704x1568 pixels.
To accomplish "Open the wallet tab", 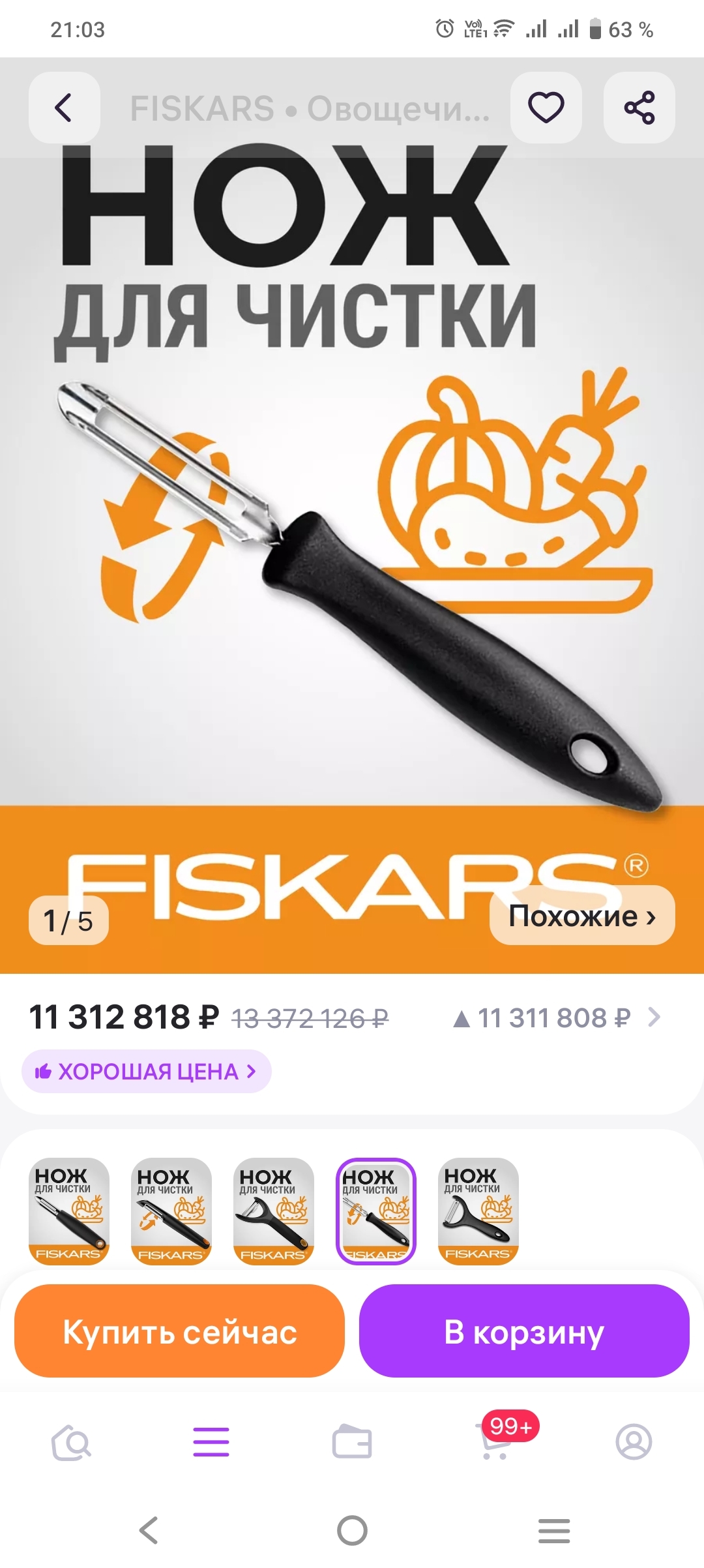I will [x=352, y=1442].
